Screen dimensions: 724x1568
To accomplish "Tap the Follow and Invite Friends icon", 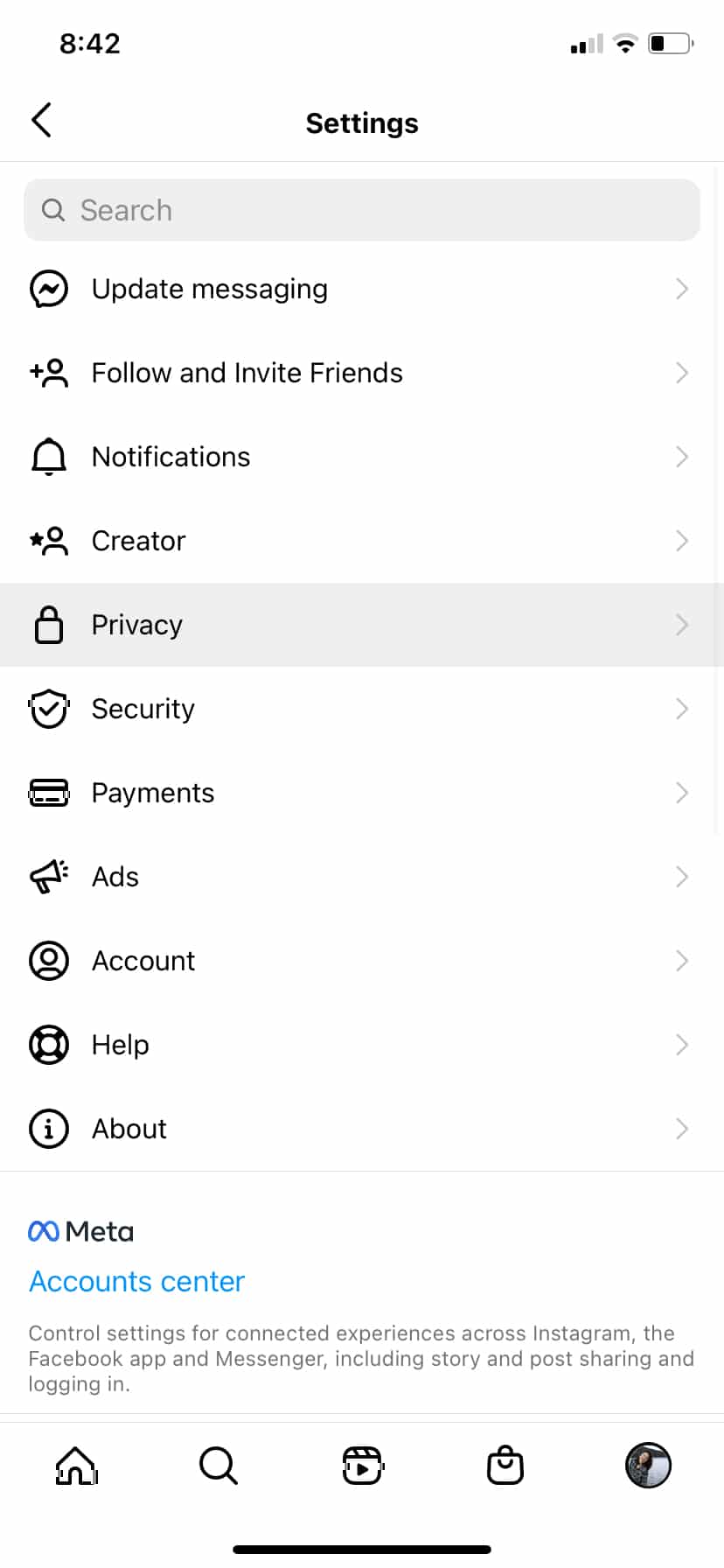I will [49, 372].
